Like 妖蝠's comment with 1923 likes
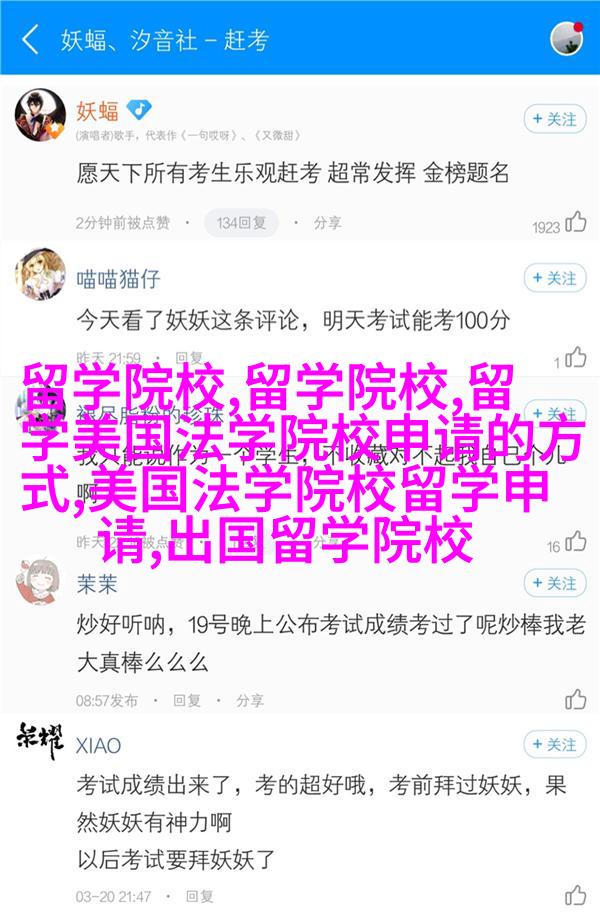 click(x=575, y=222)
